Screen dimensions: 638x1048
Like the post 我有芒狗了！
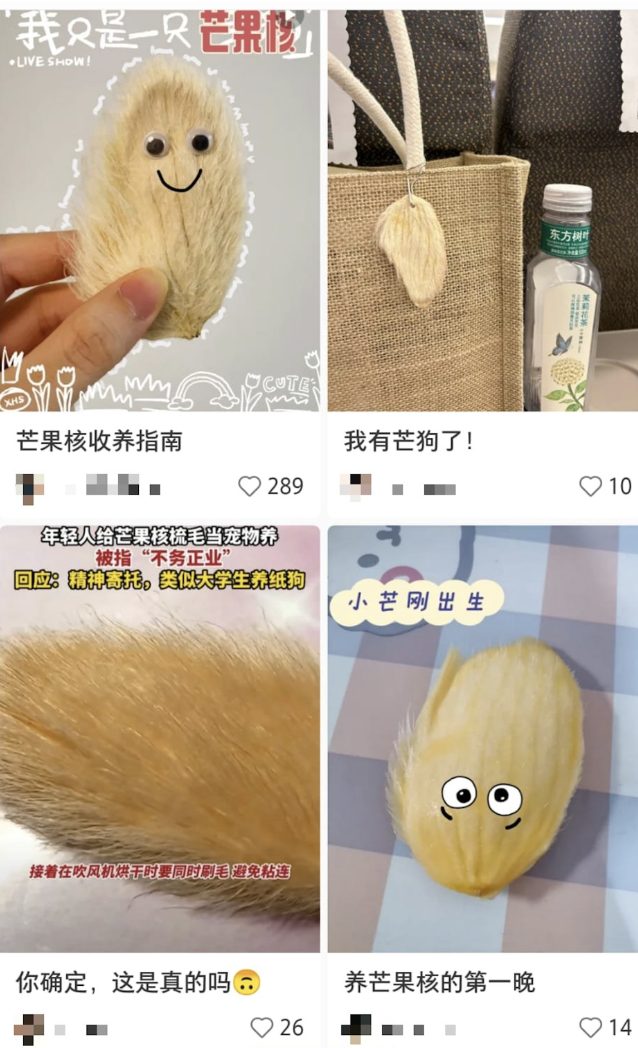[x=591, y=487]
